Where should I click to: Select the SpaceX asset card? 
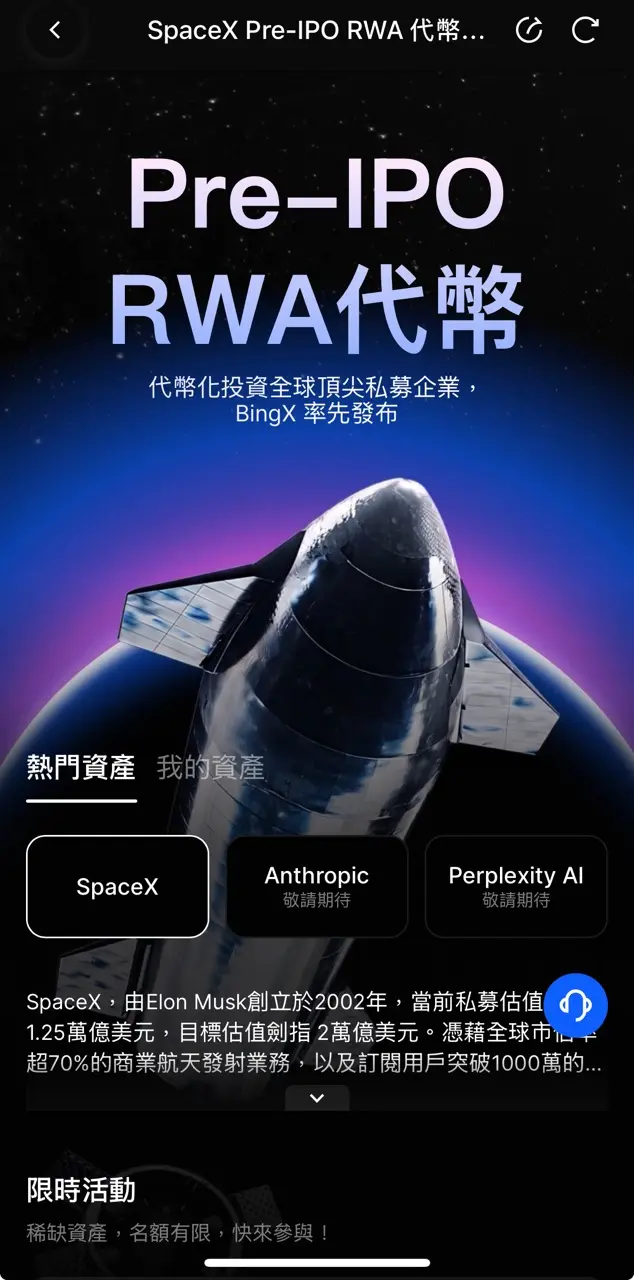(x=117, y=886)
